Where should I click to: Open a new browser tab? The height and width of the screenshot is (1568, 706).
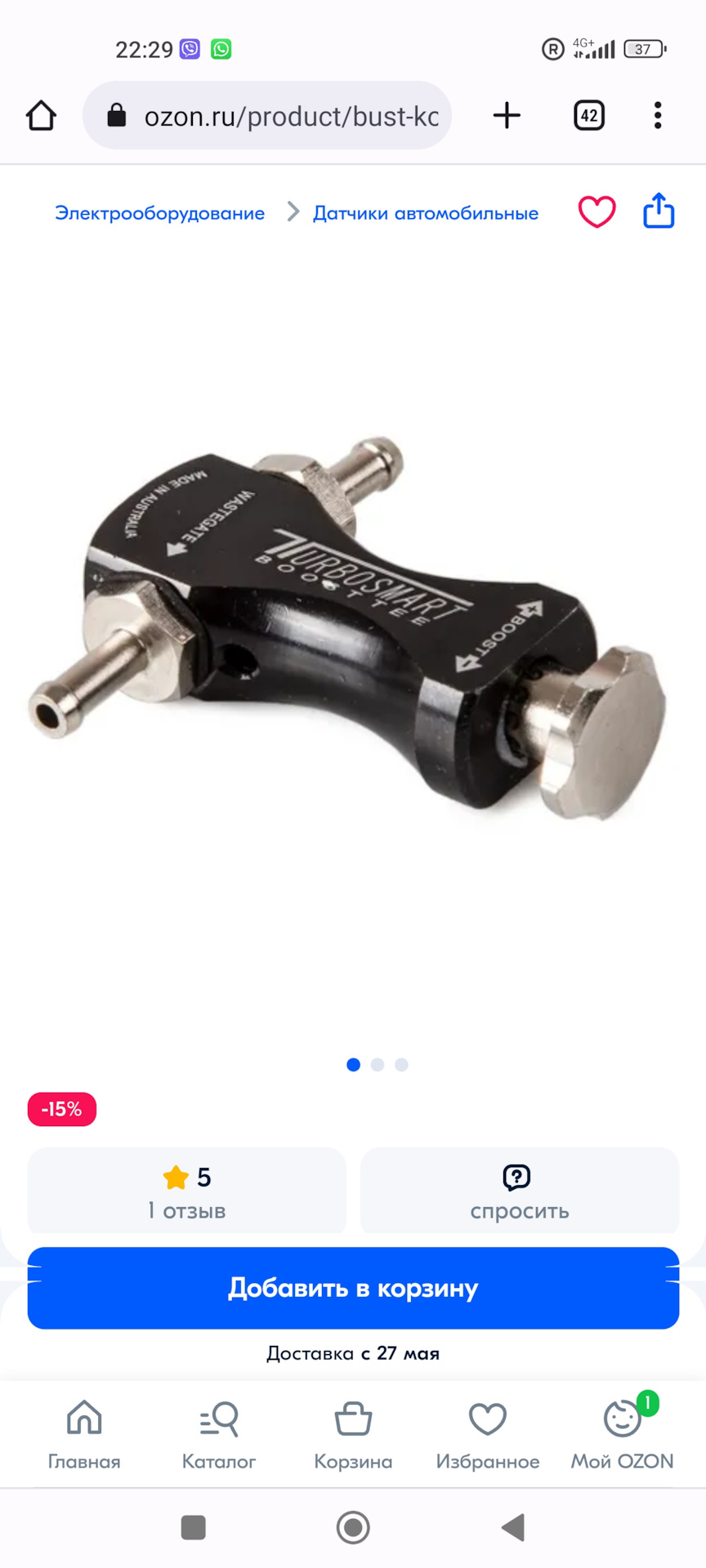coord(507,115)
